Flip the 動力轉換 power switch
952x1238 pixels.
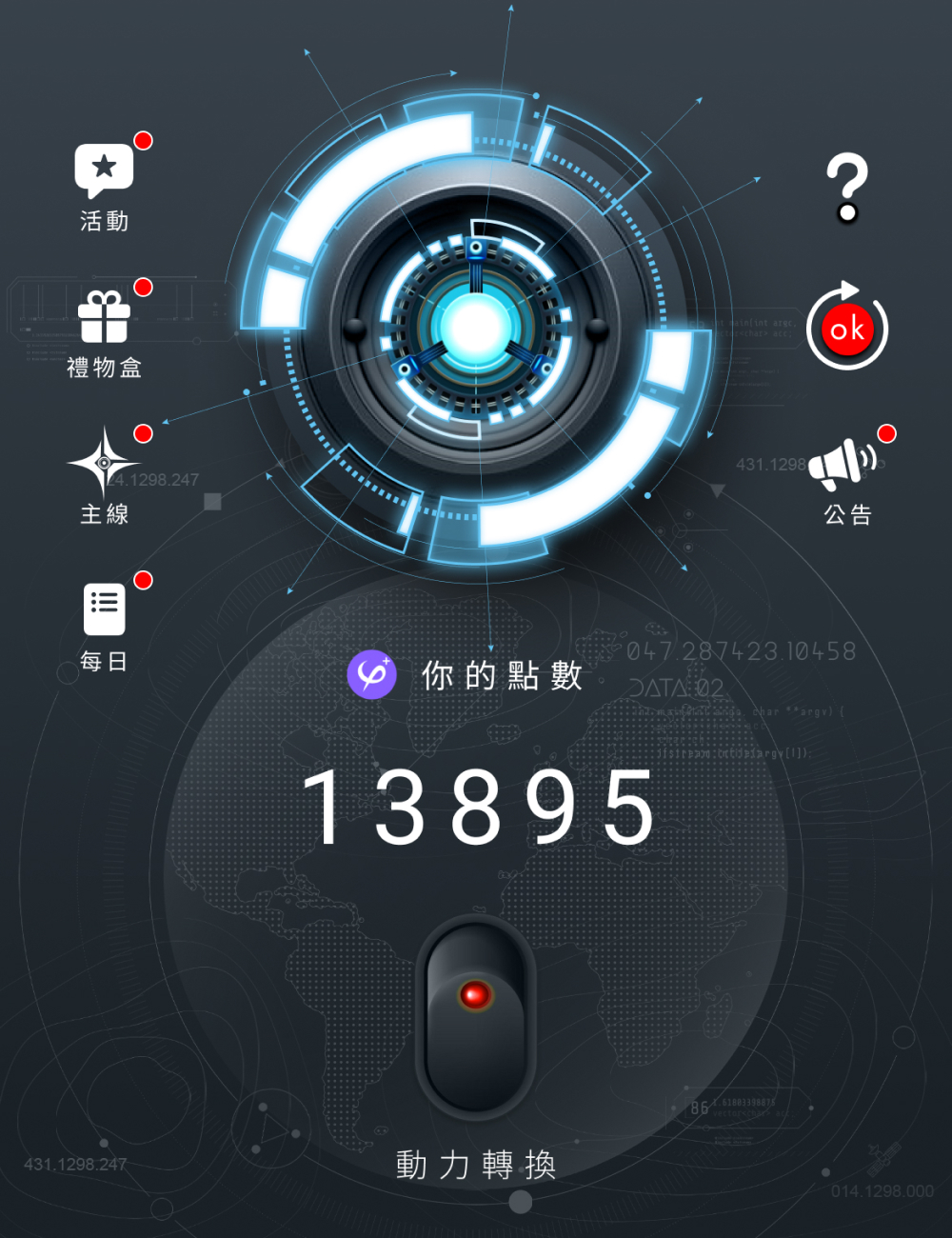(475, 1015)
